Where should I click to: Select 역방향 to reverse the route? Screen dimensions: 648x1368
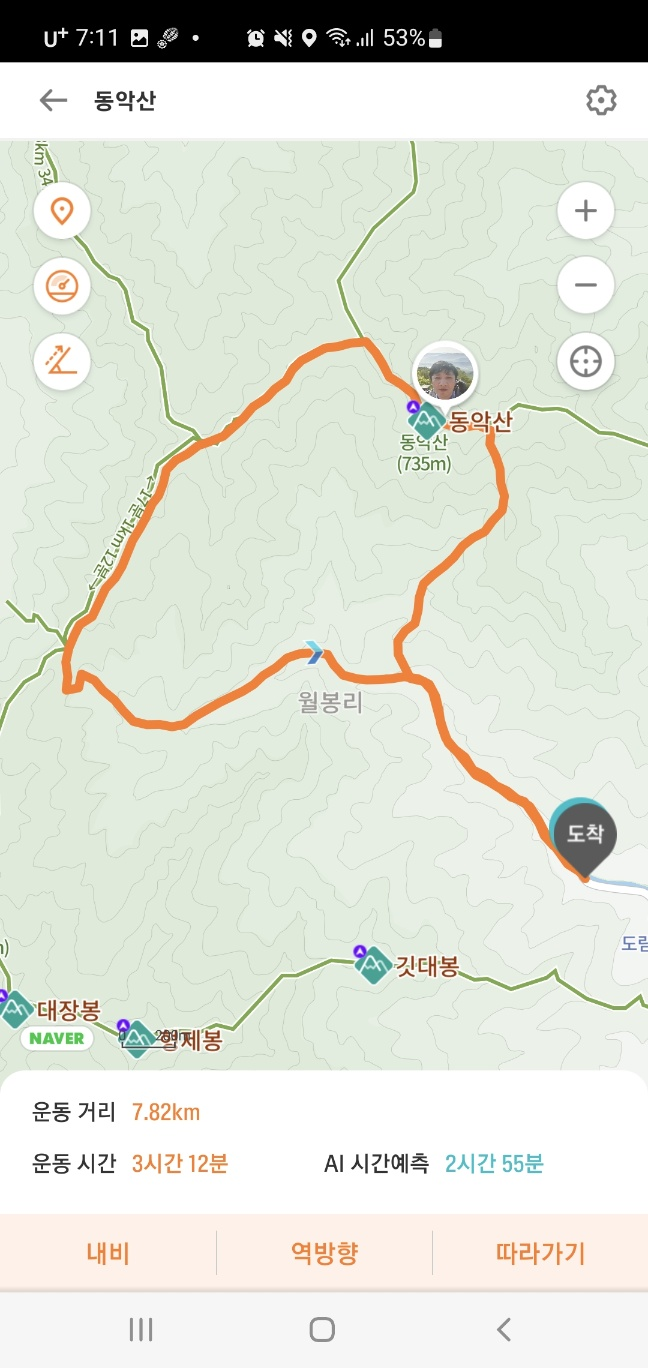coord(324,1253)
